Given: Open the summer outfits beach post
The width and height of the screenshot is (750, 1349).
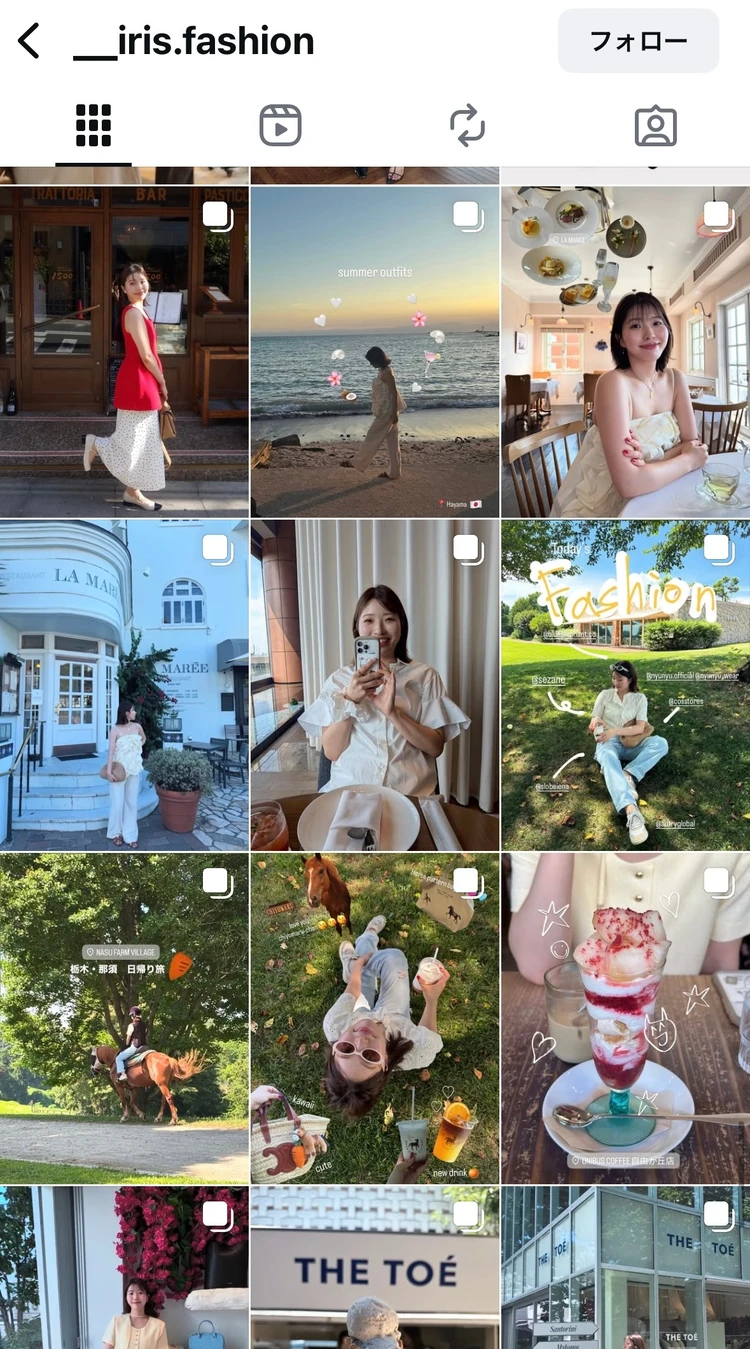Looking at the screenshot, I should [x=375, y=350].
